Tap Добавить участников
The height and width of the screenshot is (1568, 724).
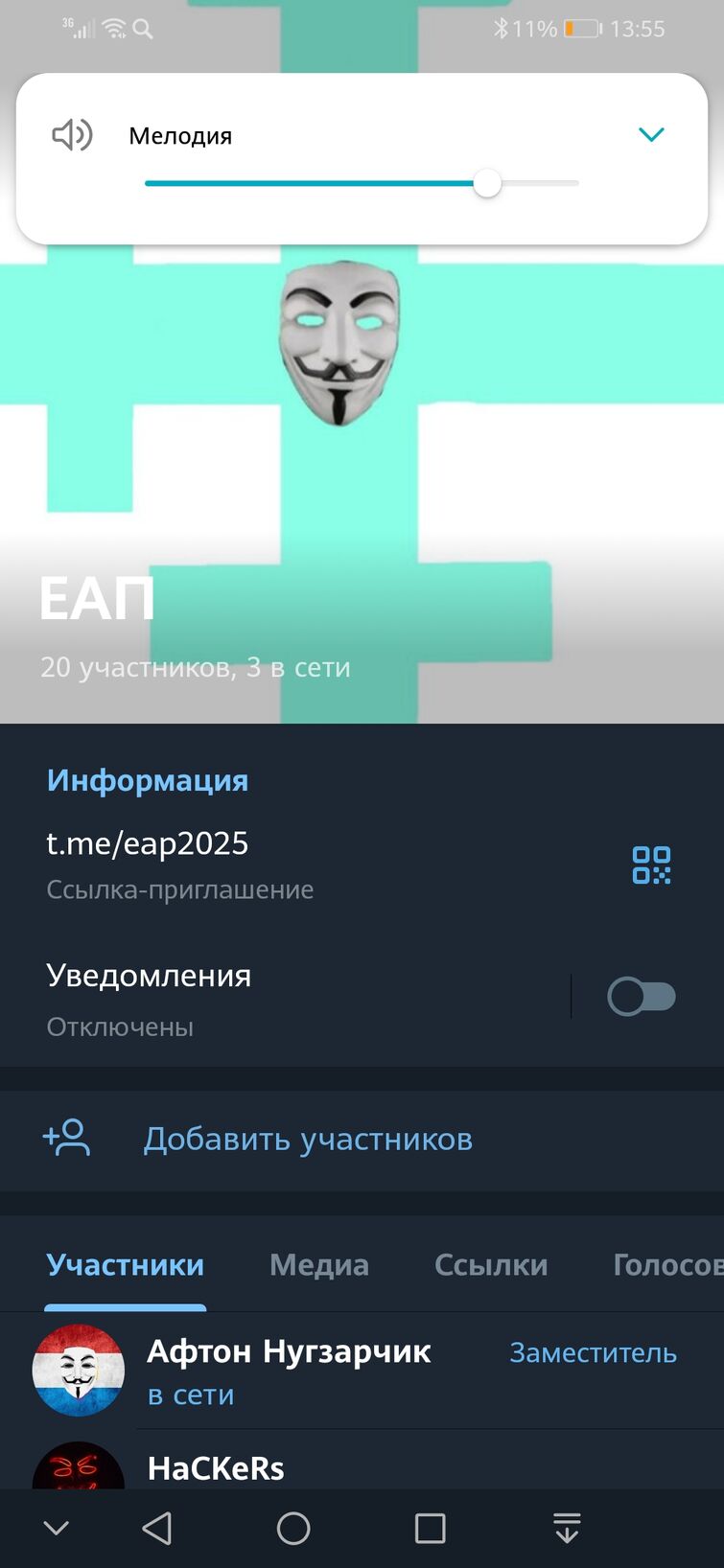pos(307,1139)
